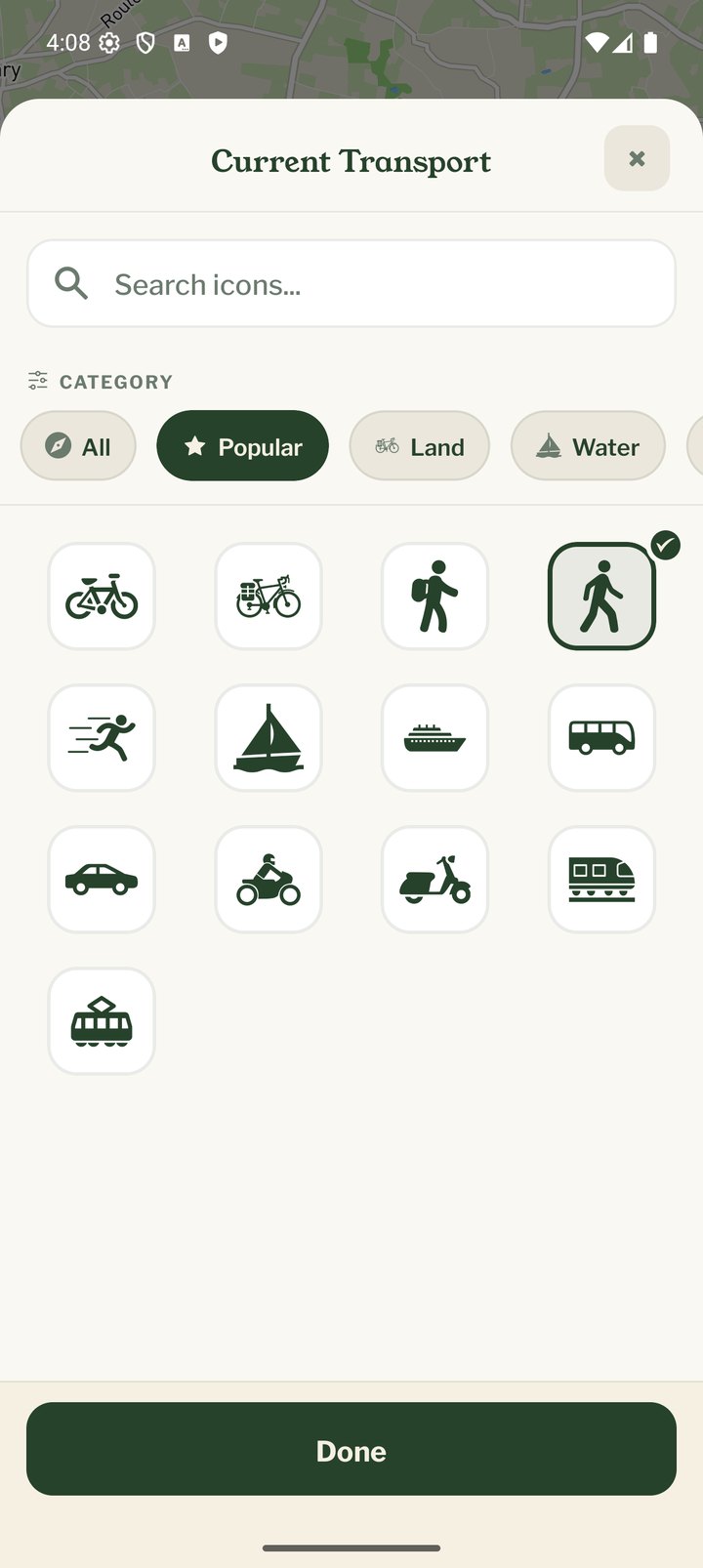The height and width of the screenshot is (1568, 703).
Task: Choose the tram icon
Action: [x=102, y=1021]
